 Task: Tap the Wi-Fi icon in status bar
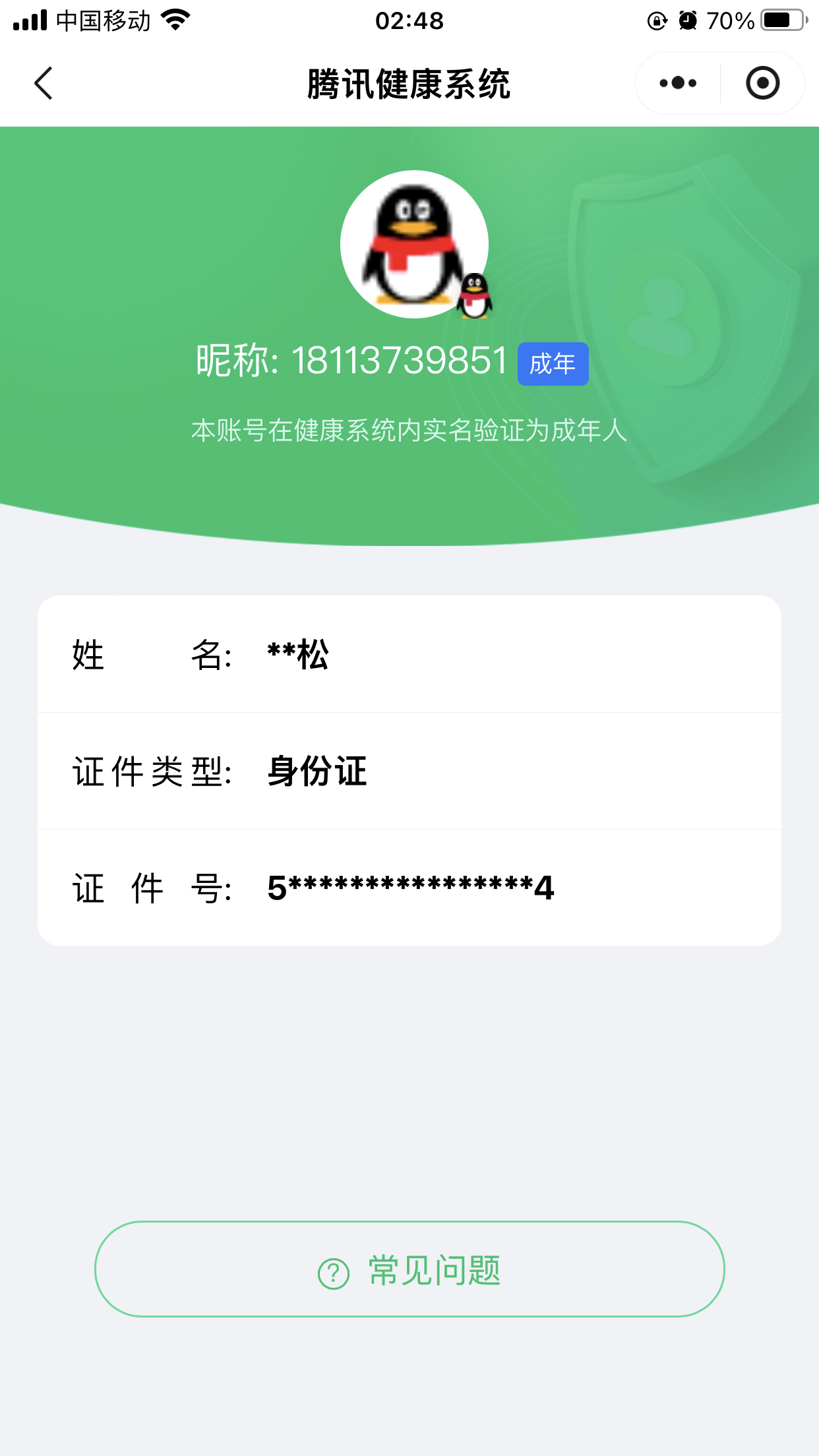coord(174,20)
